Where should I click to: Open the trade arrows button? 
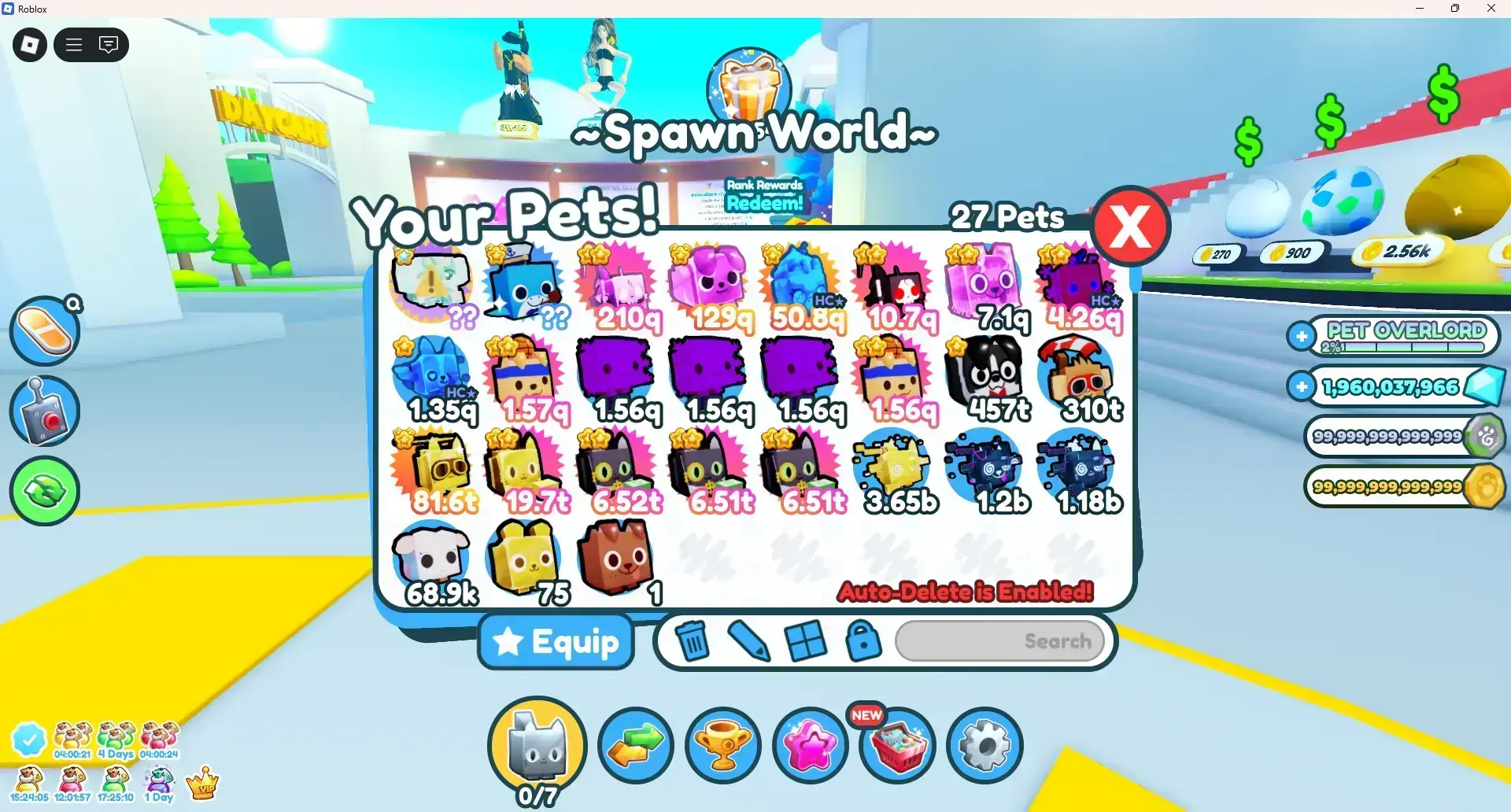click(635, 744)
